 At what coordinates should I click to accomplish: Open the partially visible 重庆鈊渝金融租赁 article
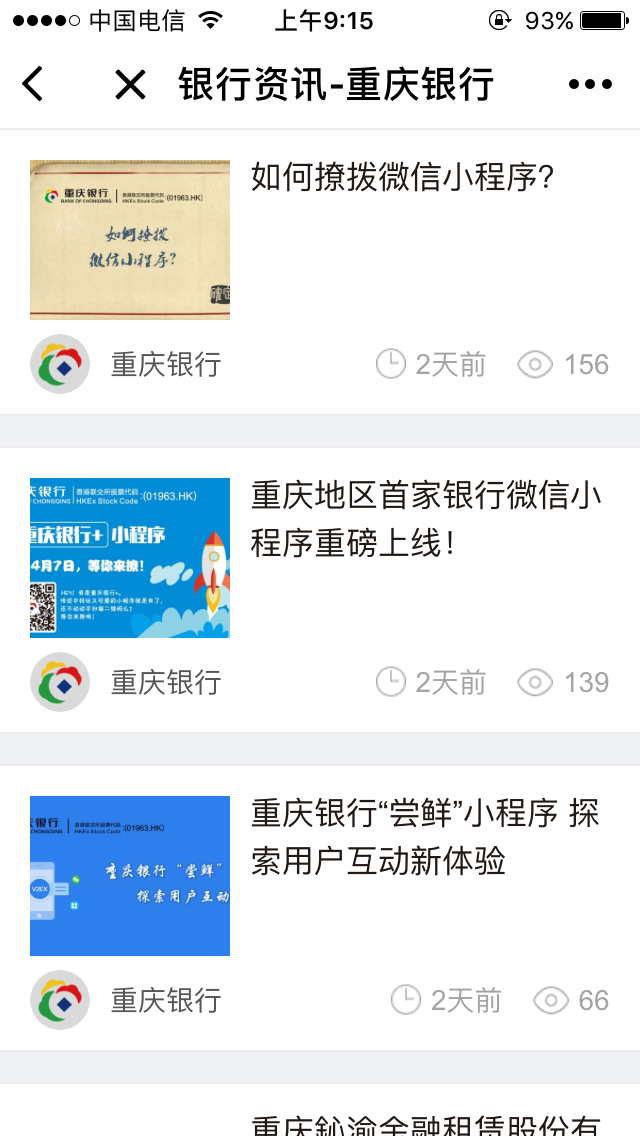tap(425, 1124)
